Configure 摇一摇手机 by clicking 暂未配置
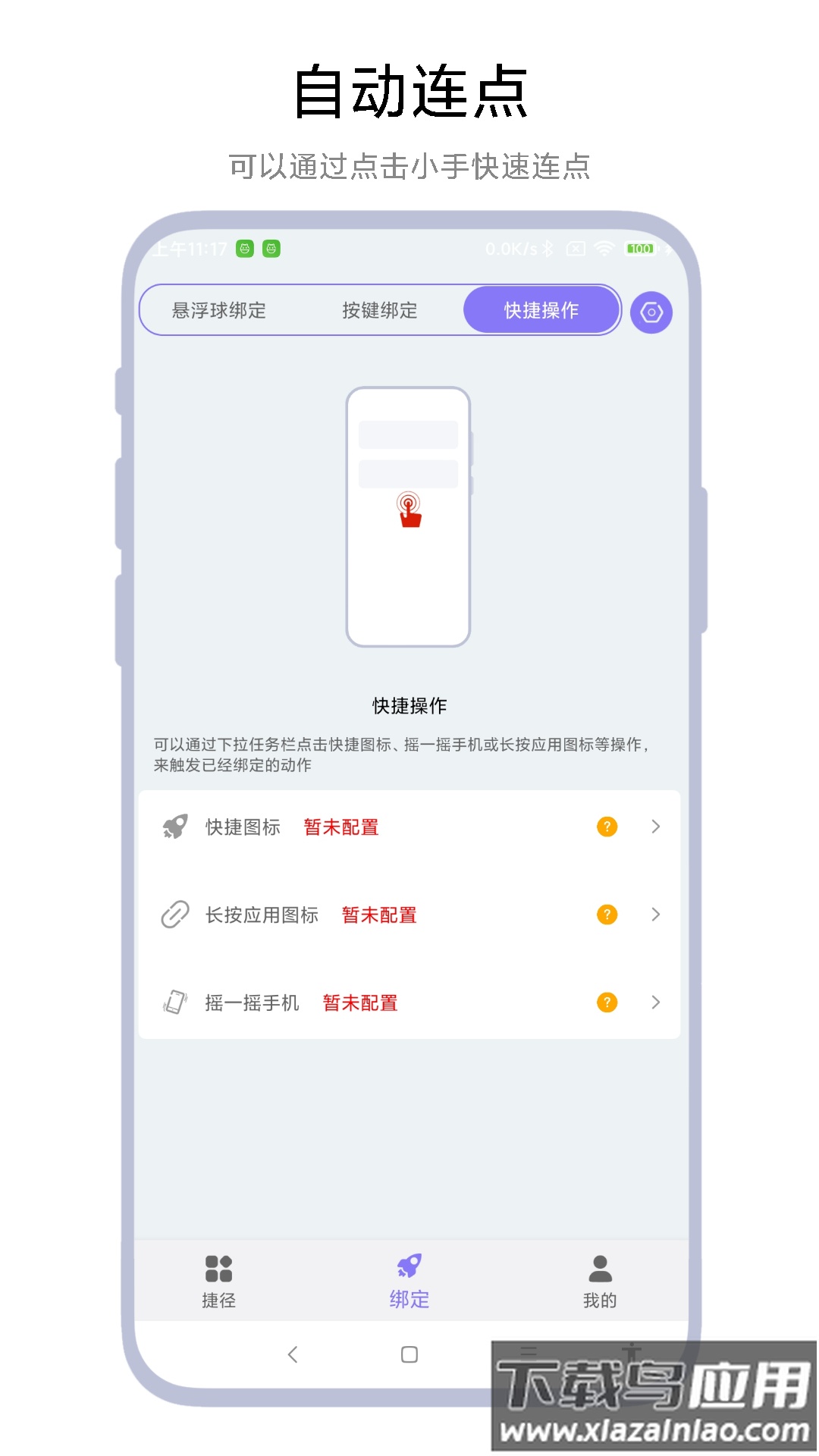819x1456 pixels. point(359,1003)
